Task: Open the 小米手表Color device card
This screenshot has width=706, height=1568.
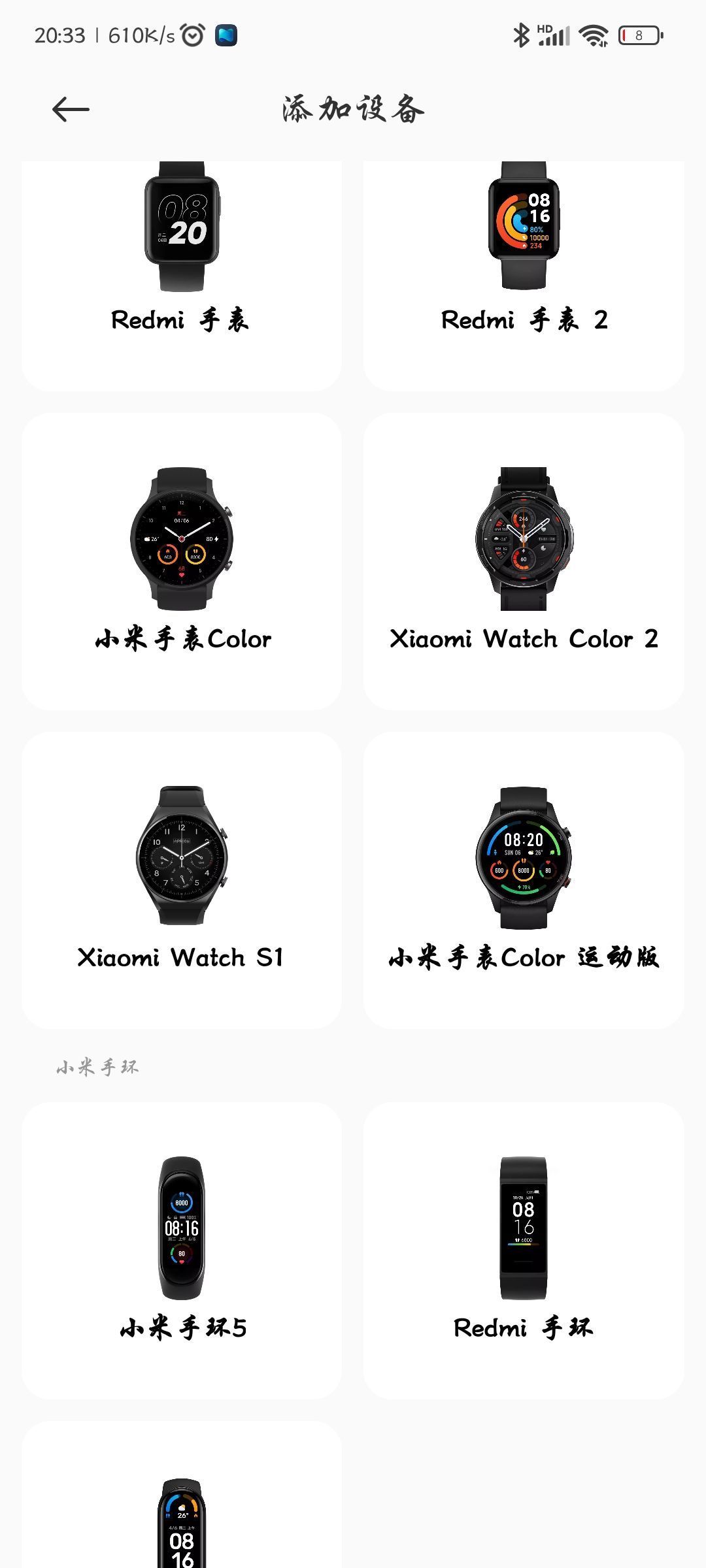Action: point(181,562)
